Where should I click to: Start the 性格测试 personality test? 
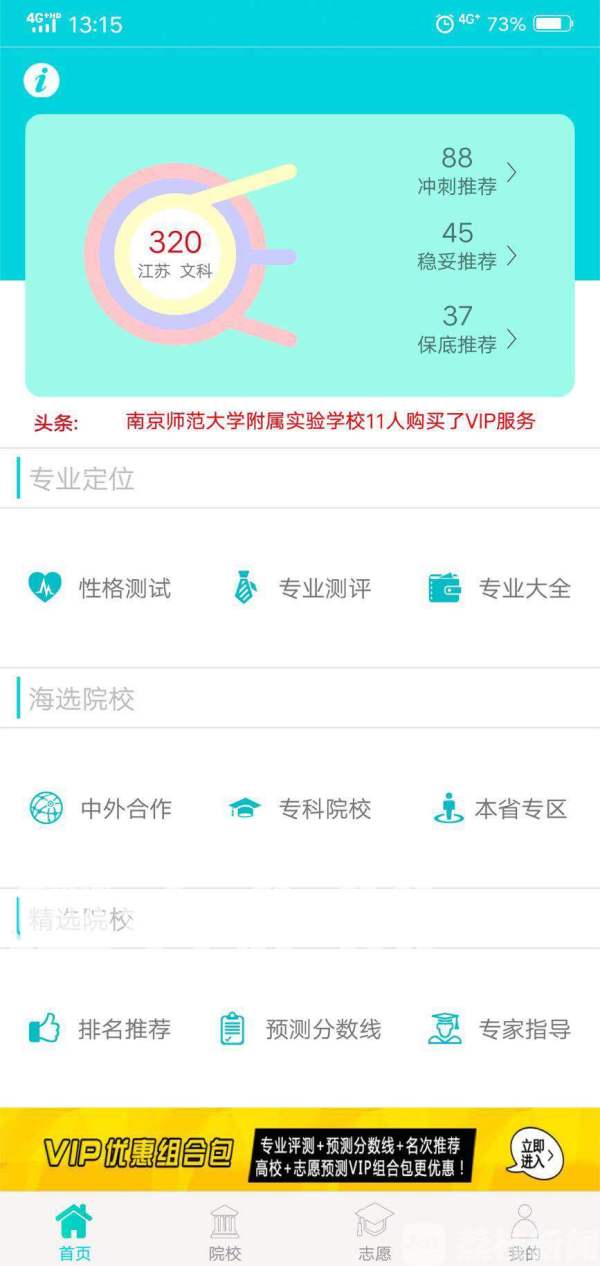100,588
